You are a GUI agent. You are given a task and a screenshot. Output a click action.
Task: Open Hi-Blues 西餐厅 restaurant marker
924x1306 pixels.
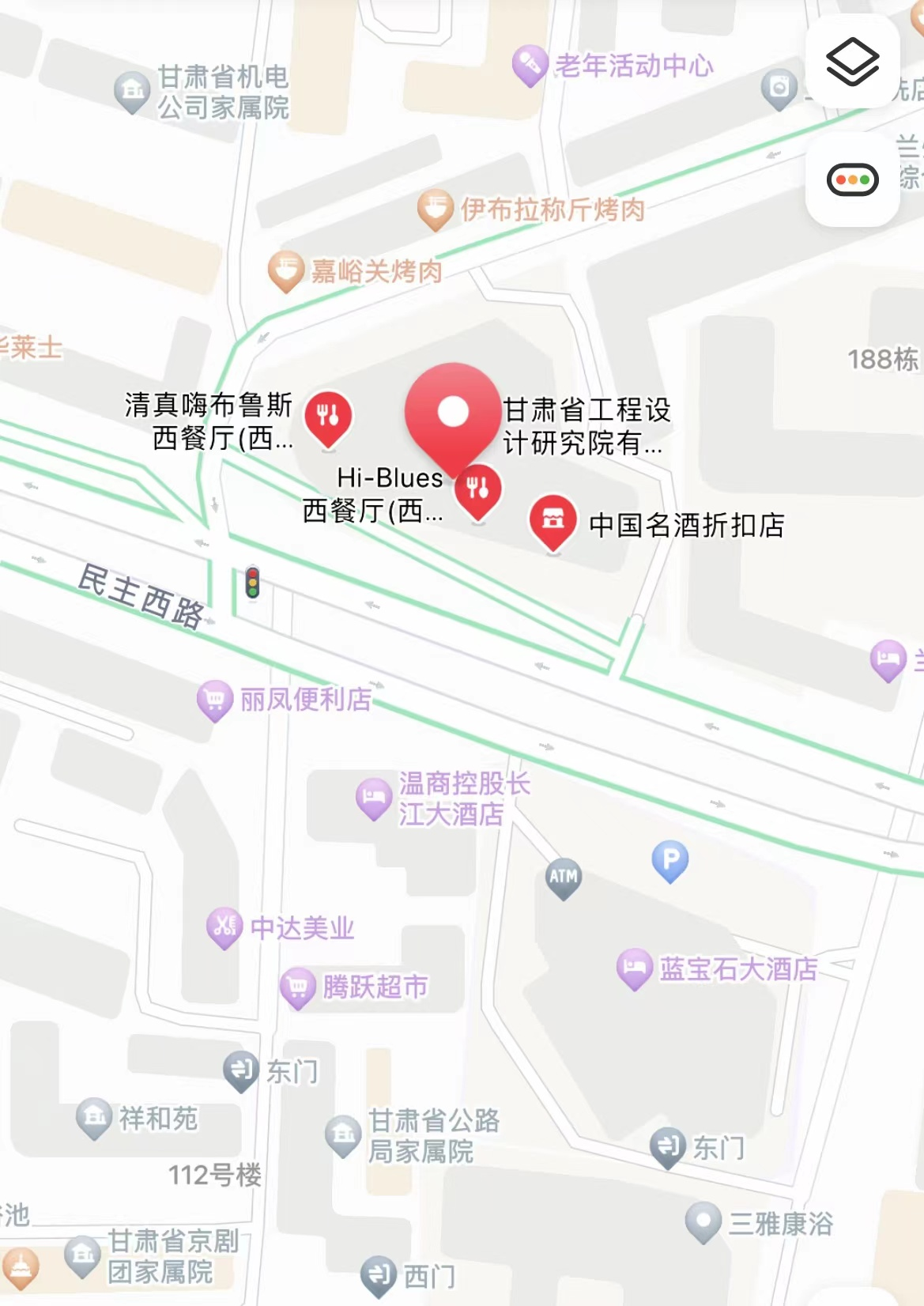click(477, 490)
